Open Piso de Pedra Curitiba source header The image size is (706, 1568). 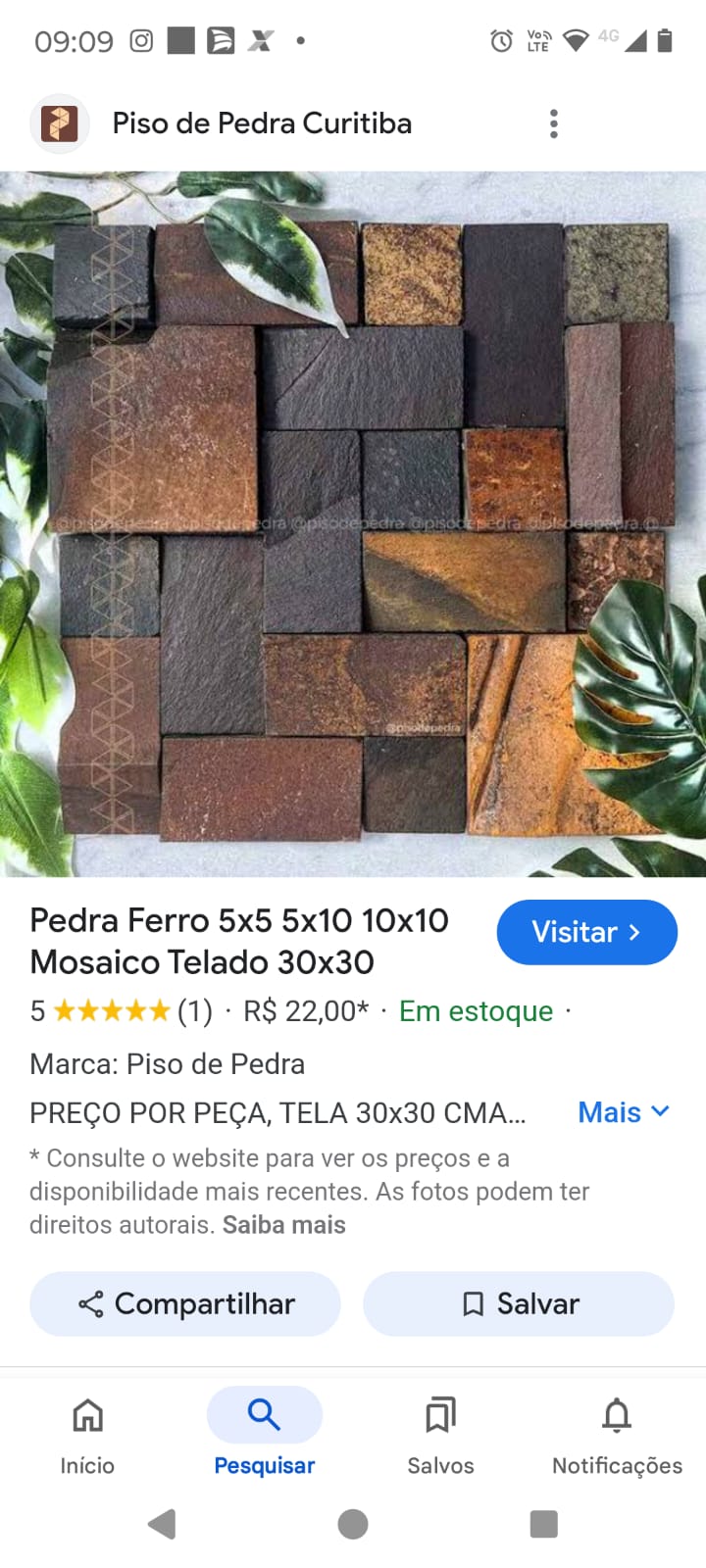tap(261, 123)
